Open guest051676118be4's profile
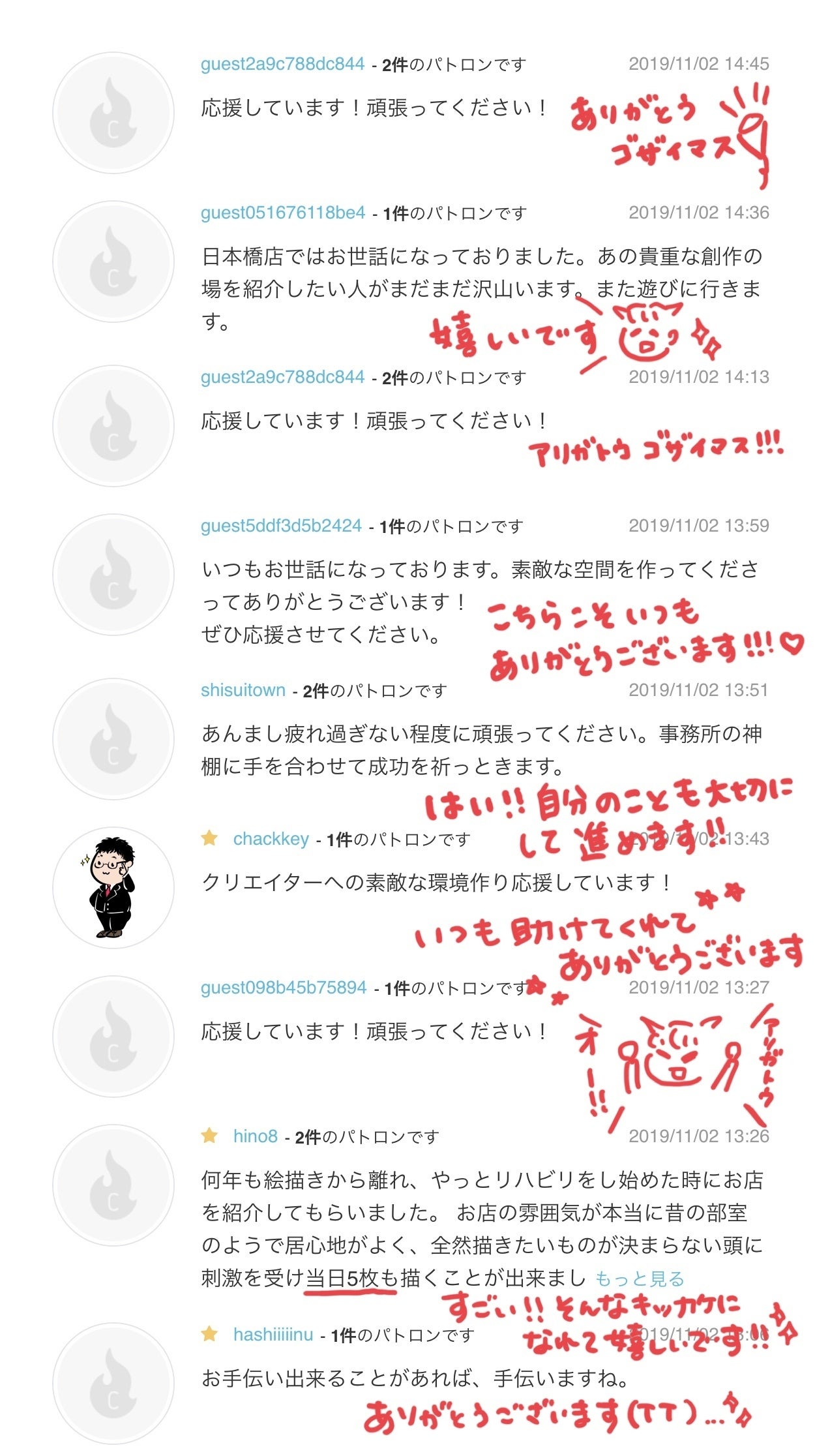815x1456 pixels. [282, 213]
